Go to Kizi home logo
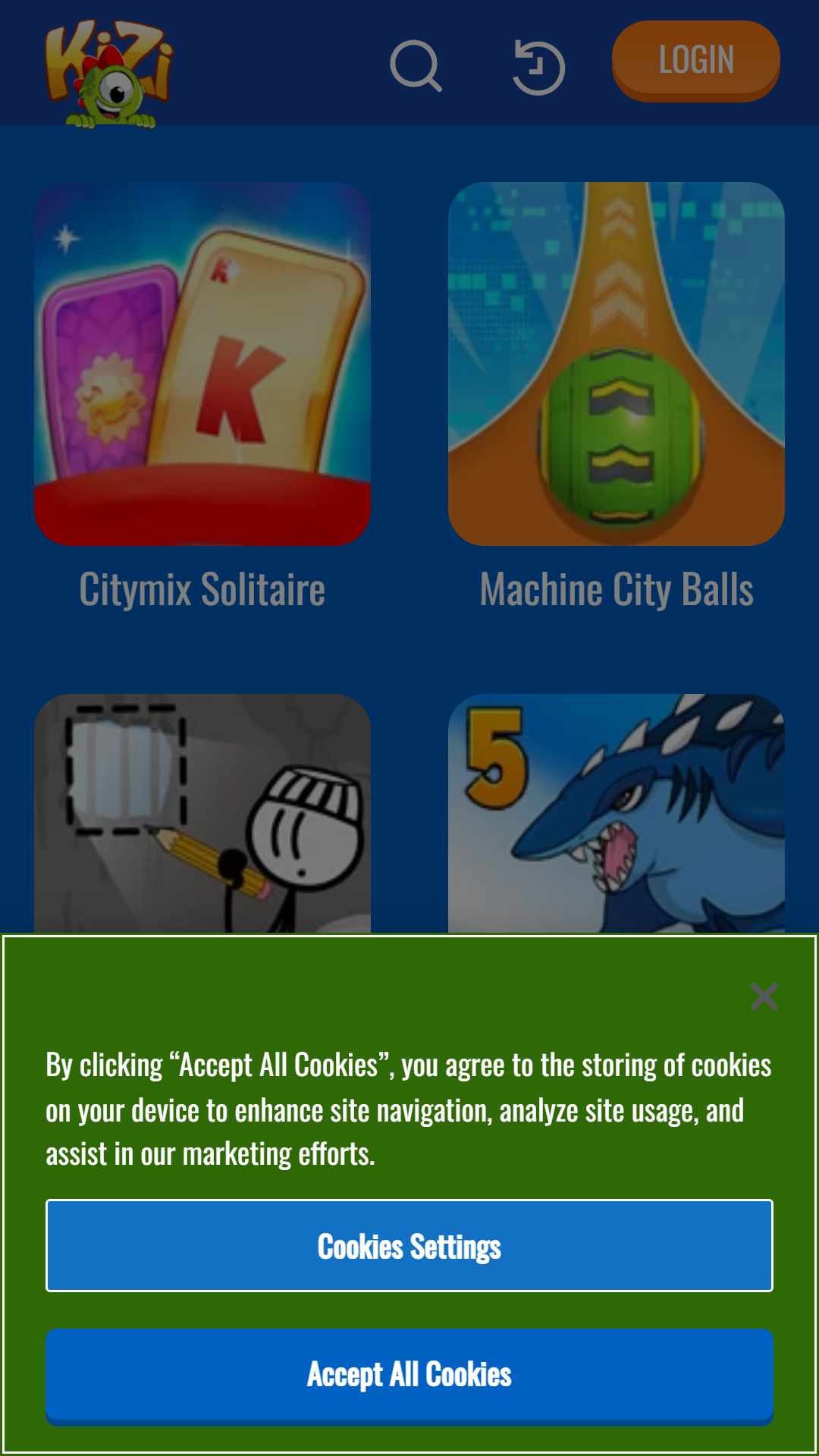The height and width of the screenshot is (1456, 819). click(109, 74)
